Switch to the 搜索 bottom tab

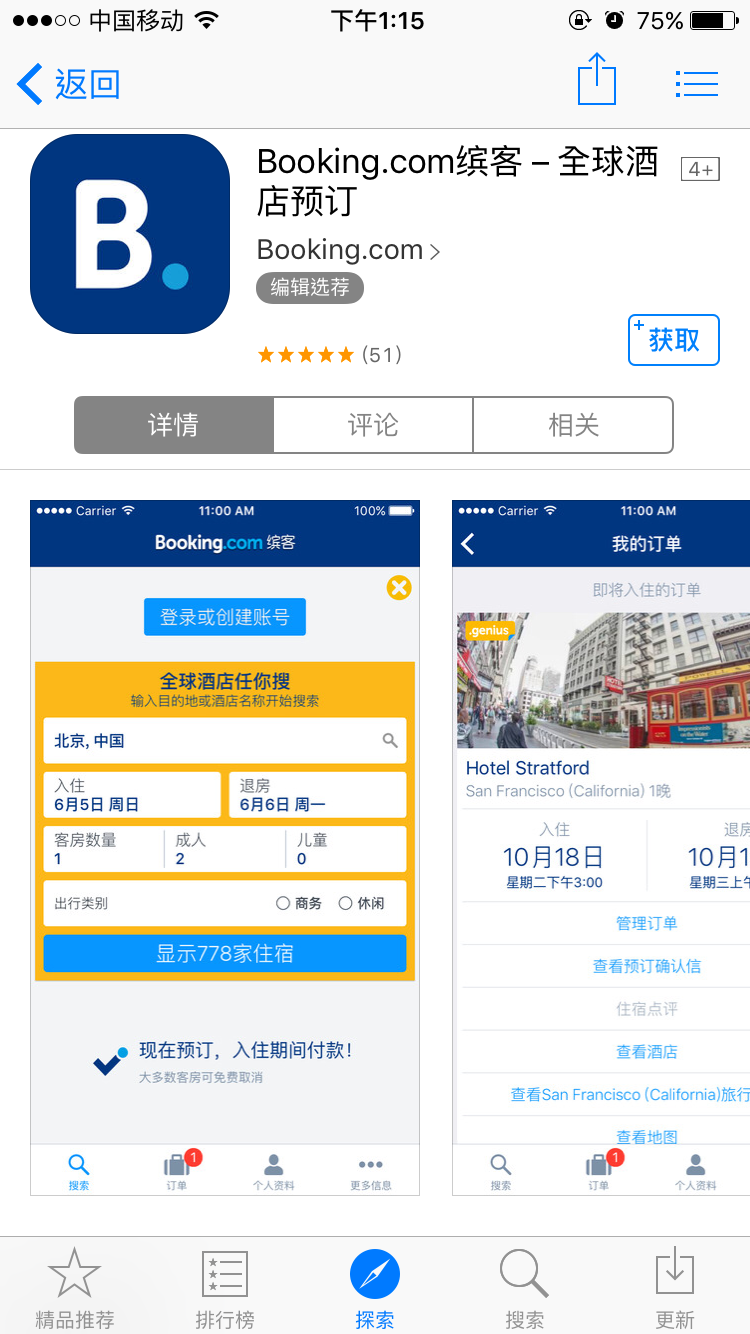click(525, 1288)
